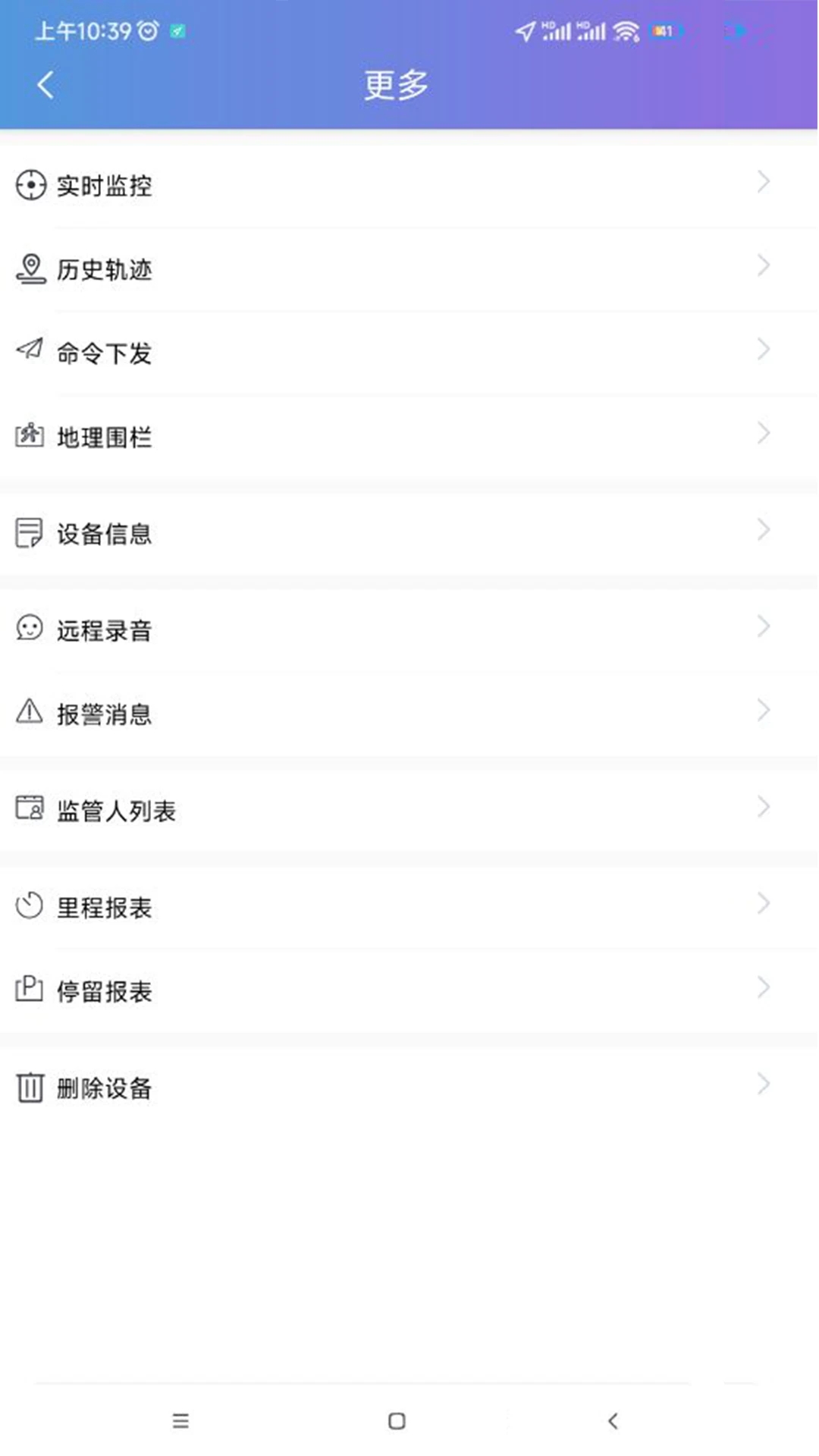Click the 历史轨迹 location pin icon
Viewport: 819px width, 1456px height.
point(30,269)
